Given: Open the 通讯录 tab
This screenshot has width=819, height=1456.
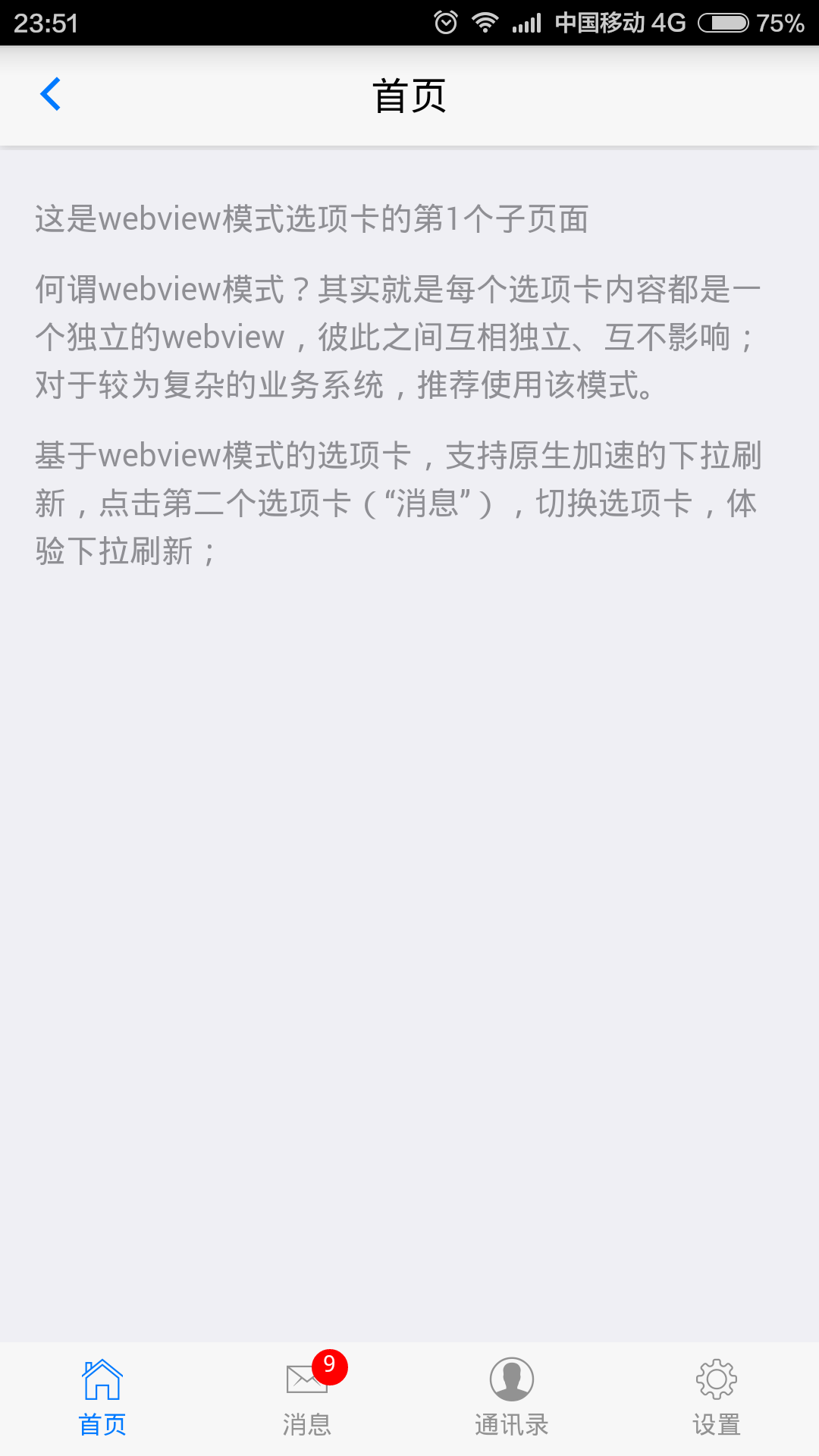Looking at the screenshot, I should pos(512,1399).
